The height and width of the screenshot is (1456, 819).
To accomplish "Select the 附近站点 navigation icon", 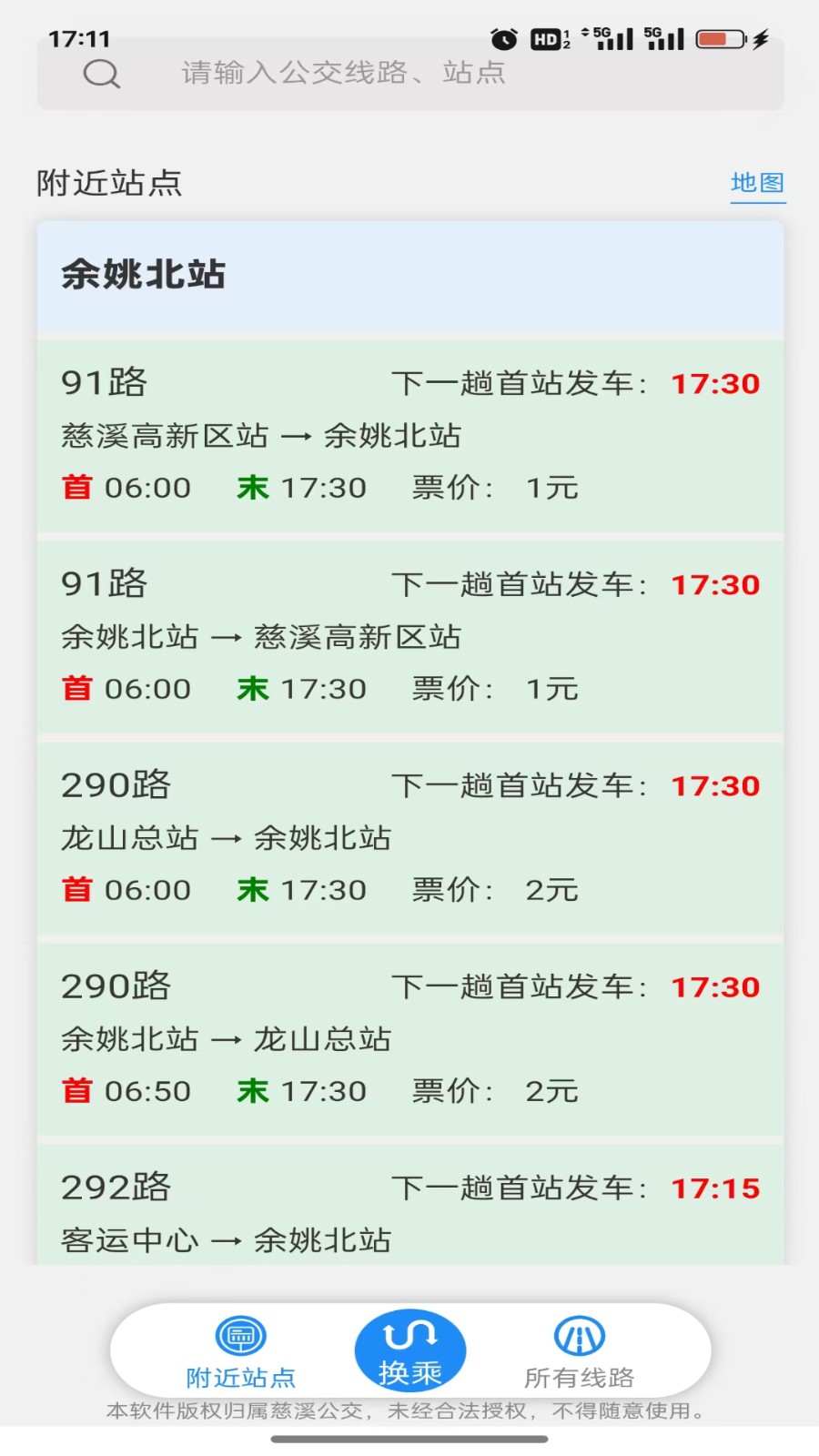I will coord(239,1337).
